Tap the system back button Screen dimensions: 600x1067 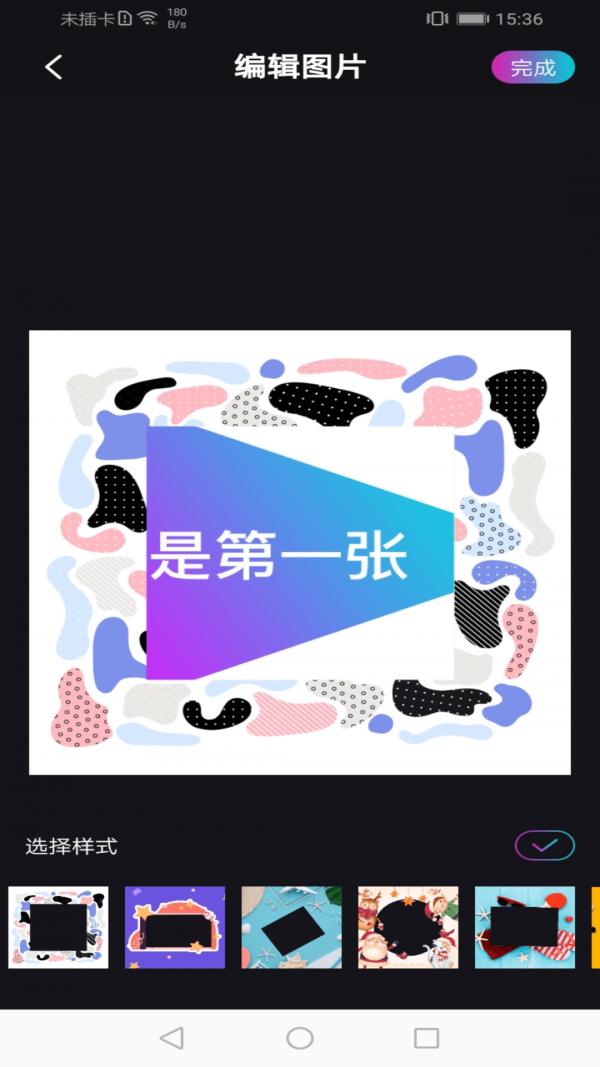click(172, 1038)
